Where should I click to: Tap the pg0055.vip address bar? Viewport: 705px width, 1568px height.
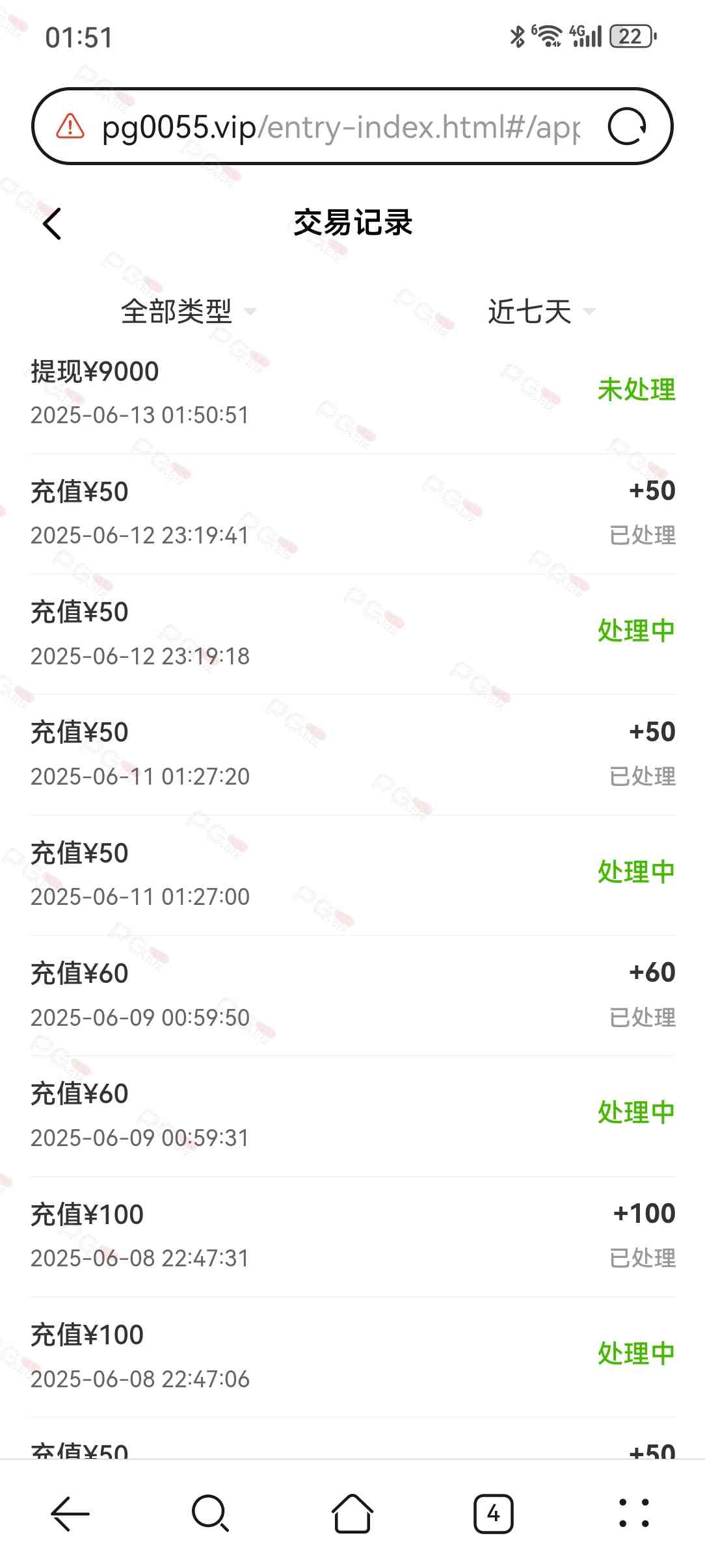coord(340,127)
